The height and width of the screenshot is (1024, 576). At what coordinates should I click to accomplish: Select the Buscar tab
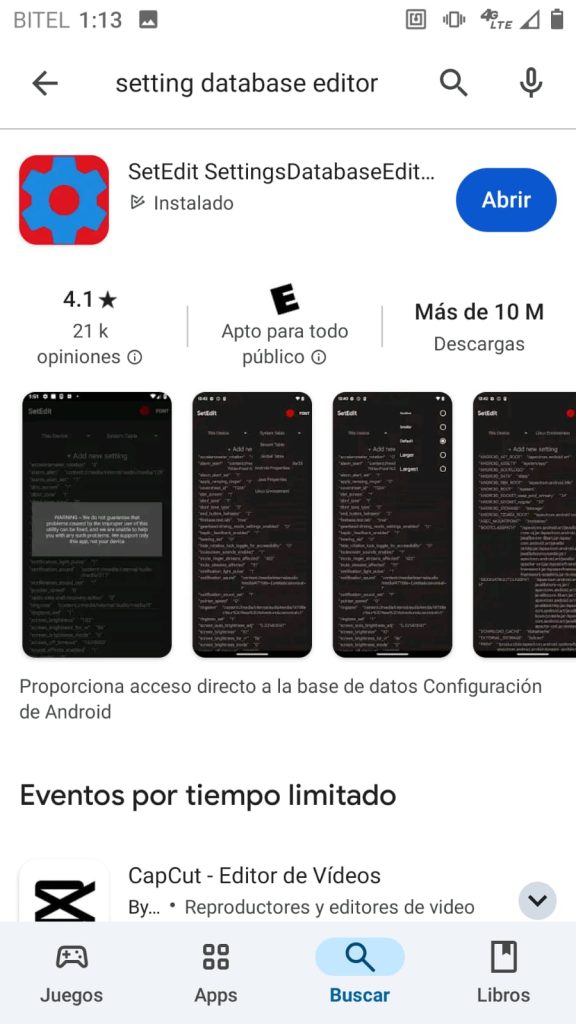[x=360, y=972]
